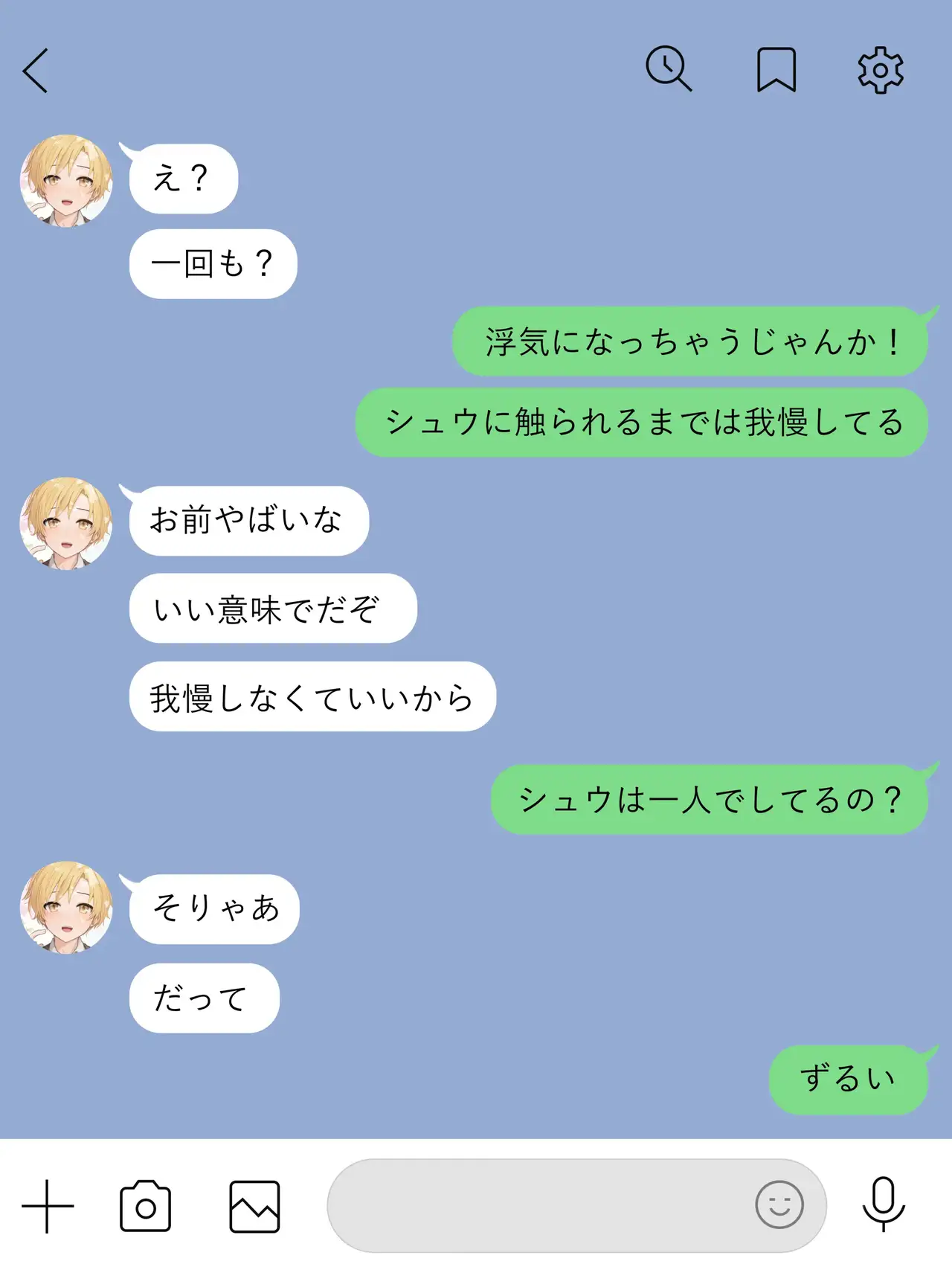Start a voice message recording
This screenshot has width=952, height=1270.
click(884, 1205)
